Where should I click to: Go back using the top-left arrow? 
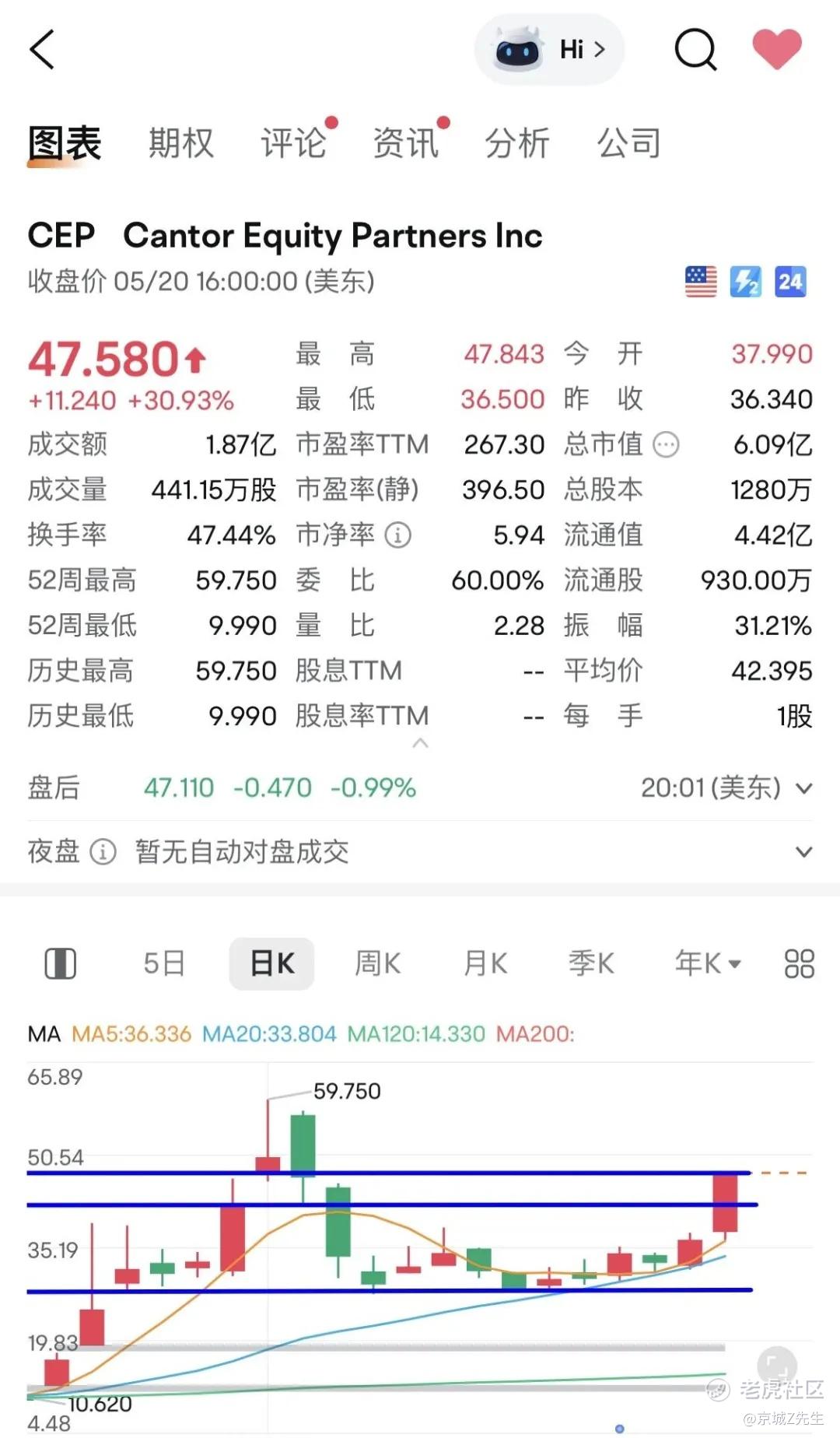(x=42, y=50)
